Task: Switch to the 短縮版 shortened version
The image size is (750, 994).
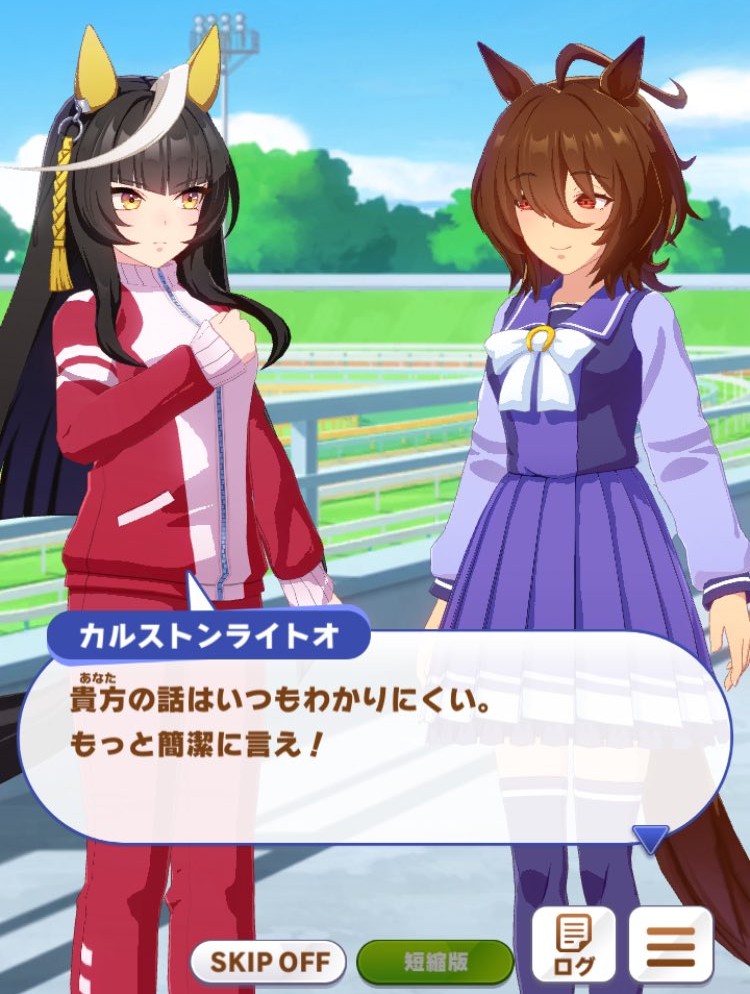Action: click(435, 962)
